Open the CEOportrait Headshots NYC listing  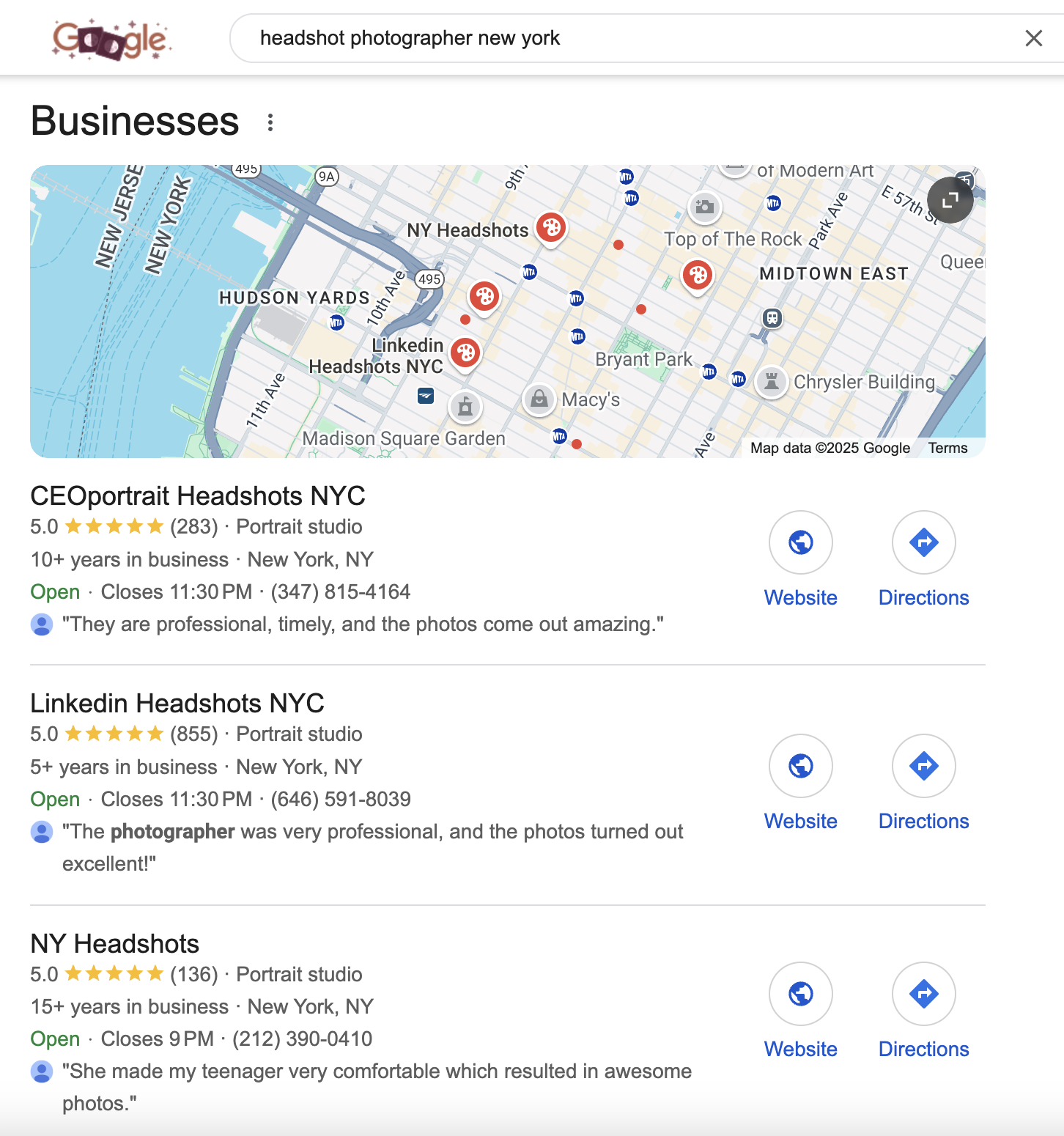pos(198,496)
